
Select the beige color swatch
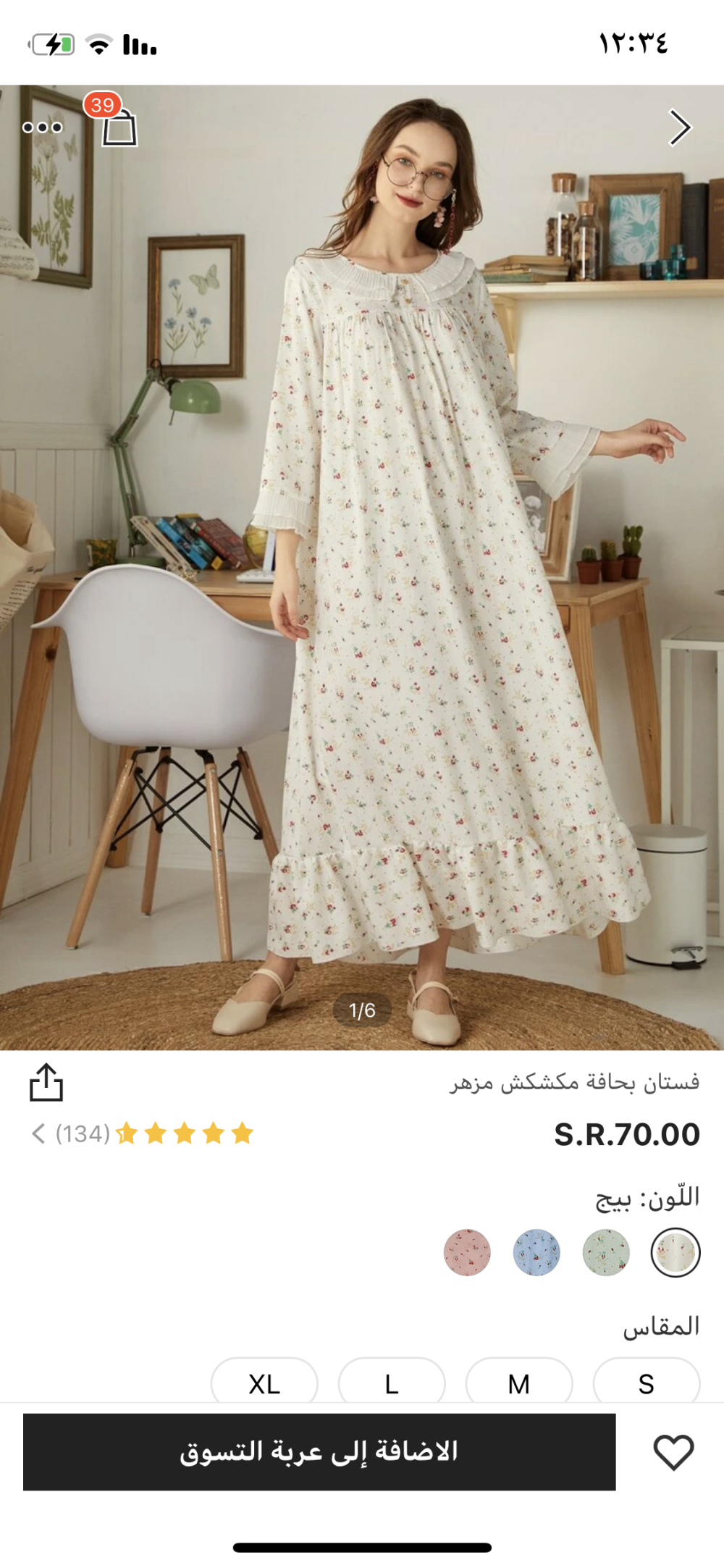click(675, 1252)
